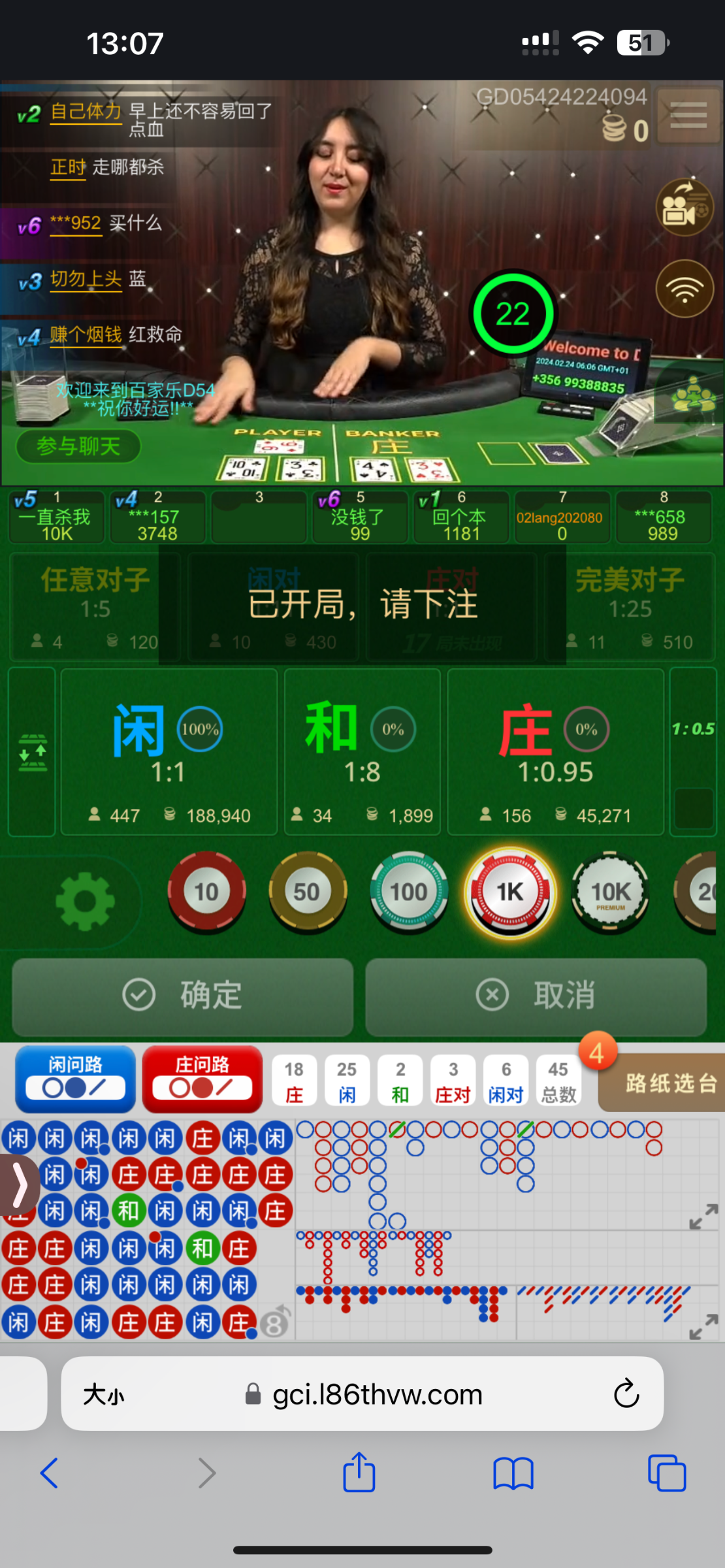Confirm the bet with 确定

coord(183,996)
